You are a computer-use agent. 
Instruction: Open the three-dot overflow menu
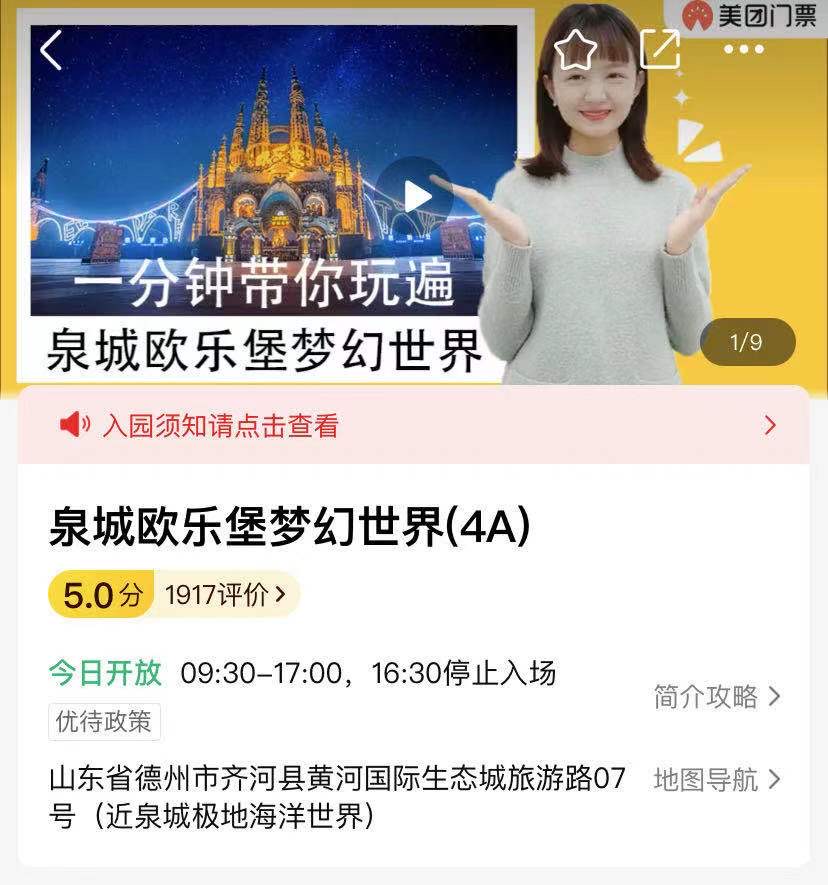(743, 49)
